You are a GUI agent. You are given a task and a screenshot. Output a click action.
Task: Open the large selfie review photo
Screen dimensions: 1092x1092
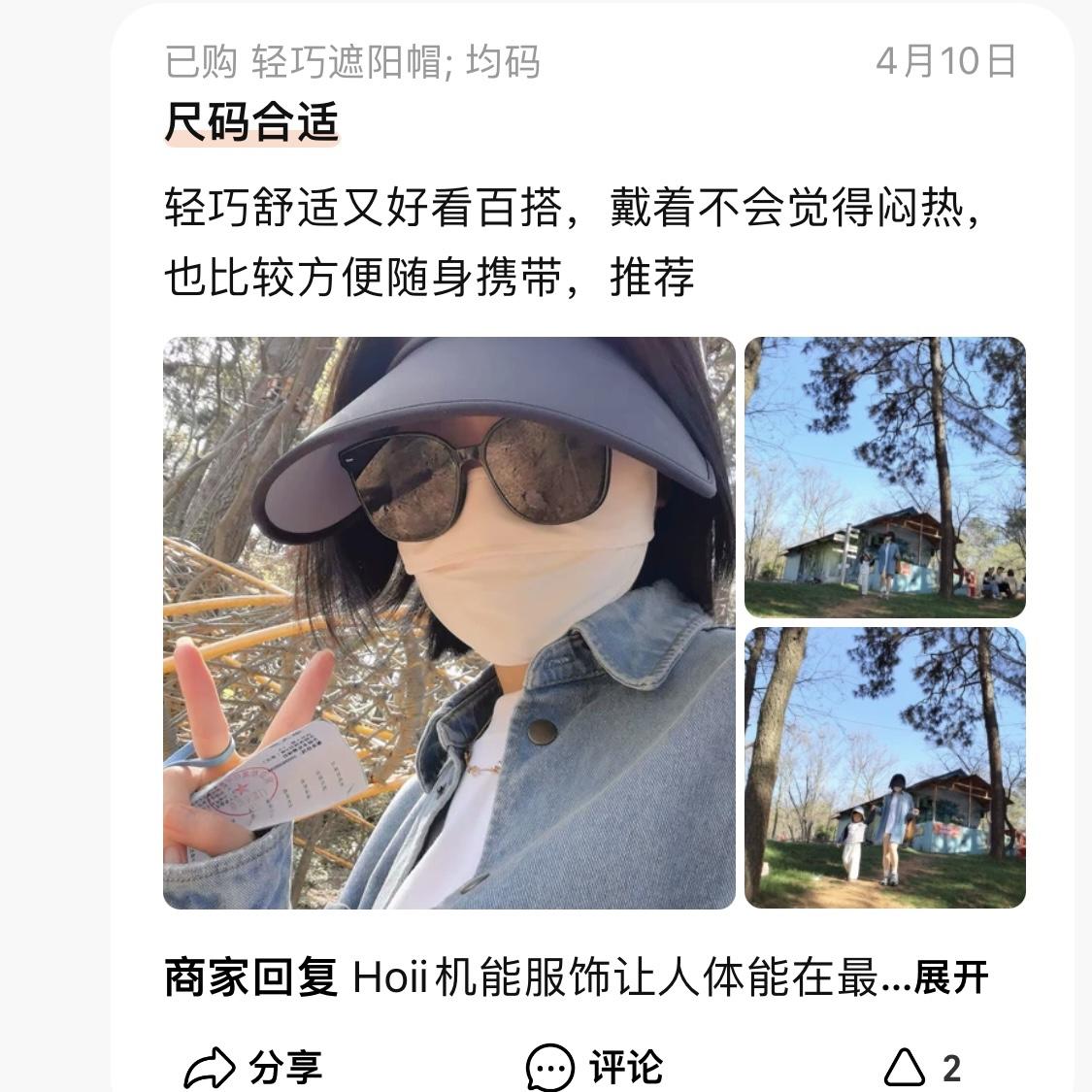click(x=448, y=622)
